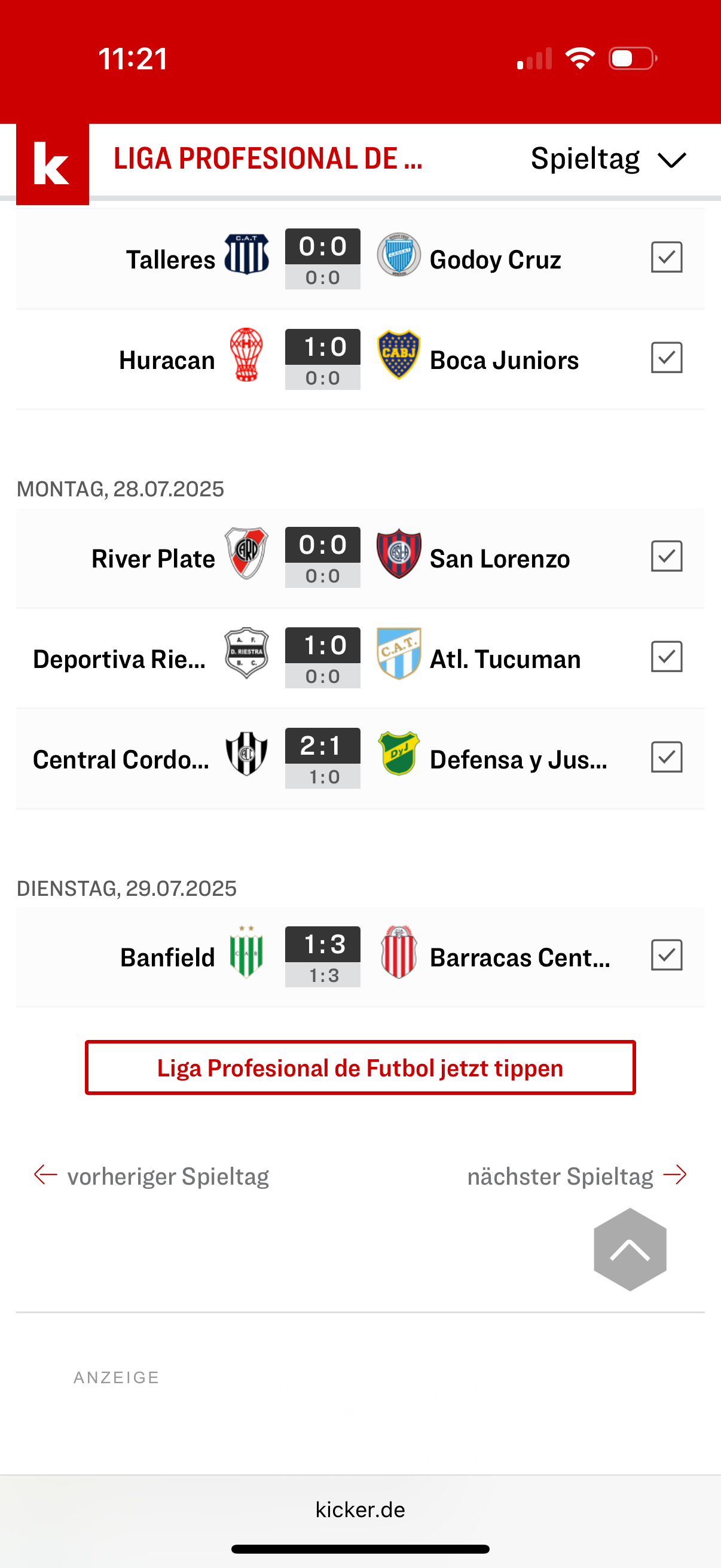The width and height of the screenshot is (721, 1568).
Task: Open the kicker home logo
Action: (53, 164)
